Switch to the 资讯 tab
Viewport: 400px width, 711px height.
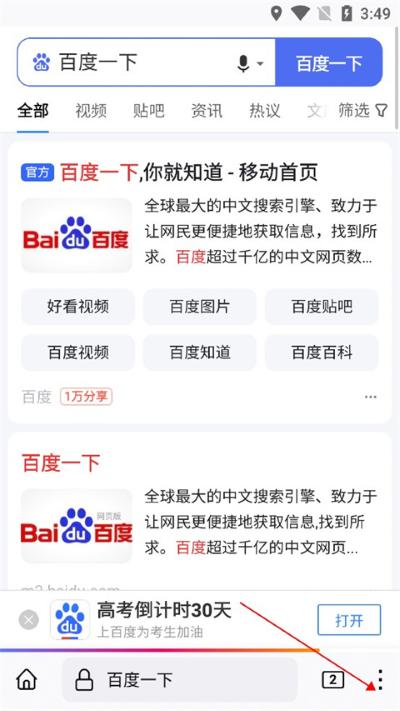coord(206,111)
